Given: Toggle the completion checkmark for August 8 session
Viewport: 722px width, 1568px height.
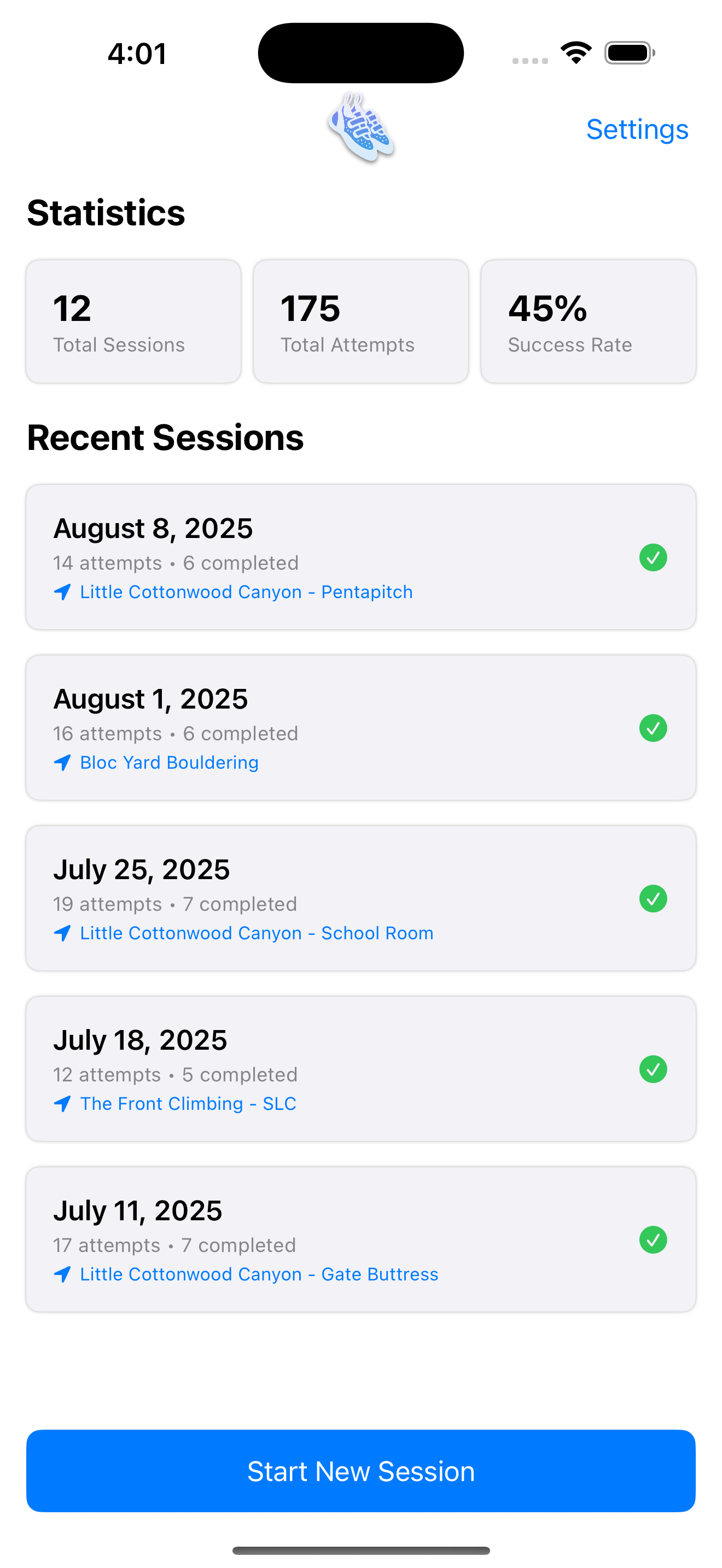Looking at the screenshot, I should [653, 558].
